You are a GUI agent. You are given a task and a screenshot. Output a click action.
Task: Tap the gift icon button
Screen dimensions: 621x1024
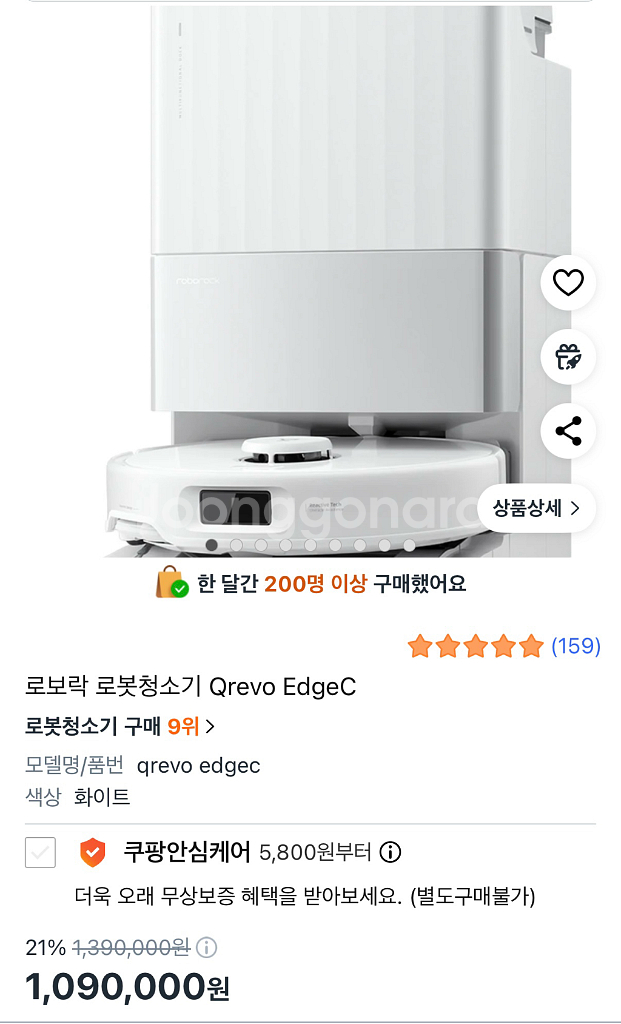568,357
